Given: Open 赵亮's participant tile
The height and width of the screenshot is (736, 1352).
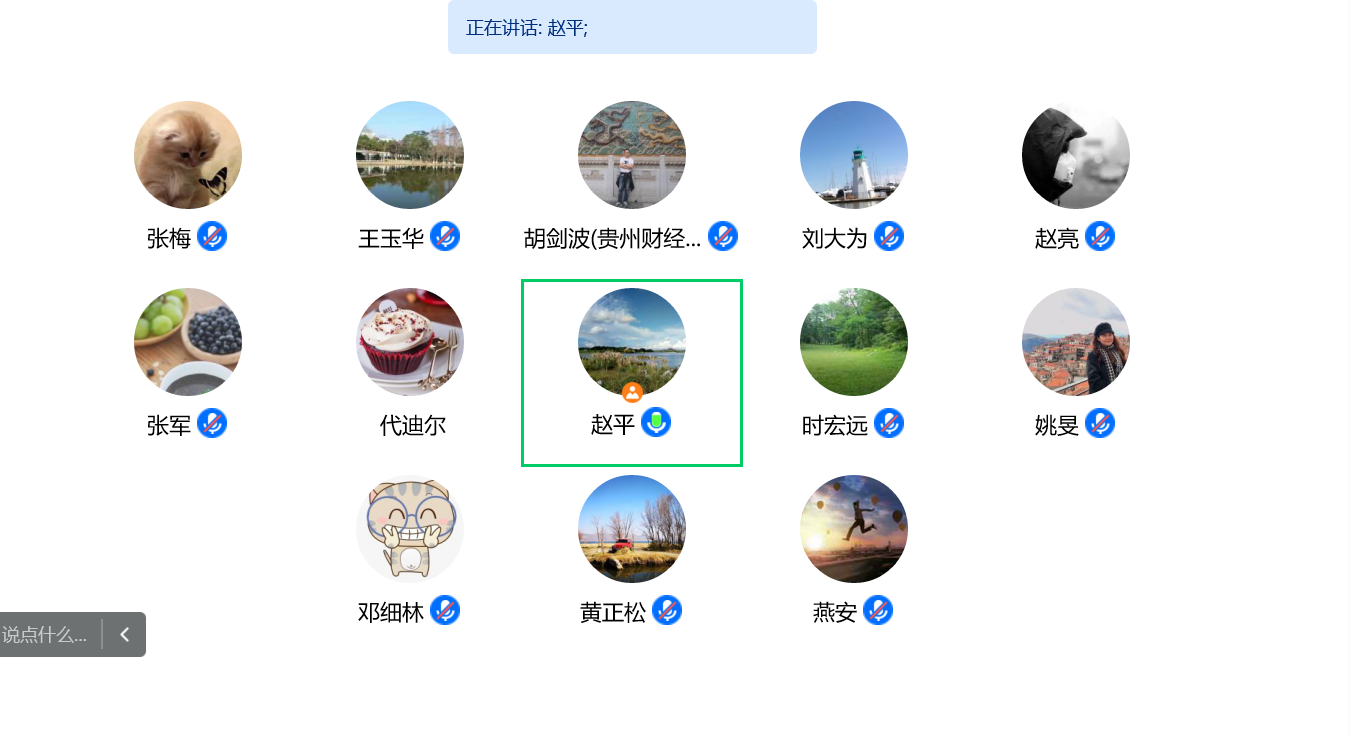Looking at the screenshot, I should 1076,155.
